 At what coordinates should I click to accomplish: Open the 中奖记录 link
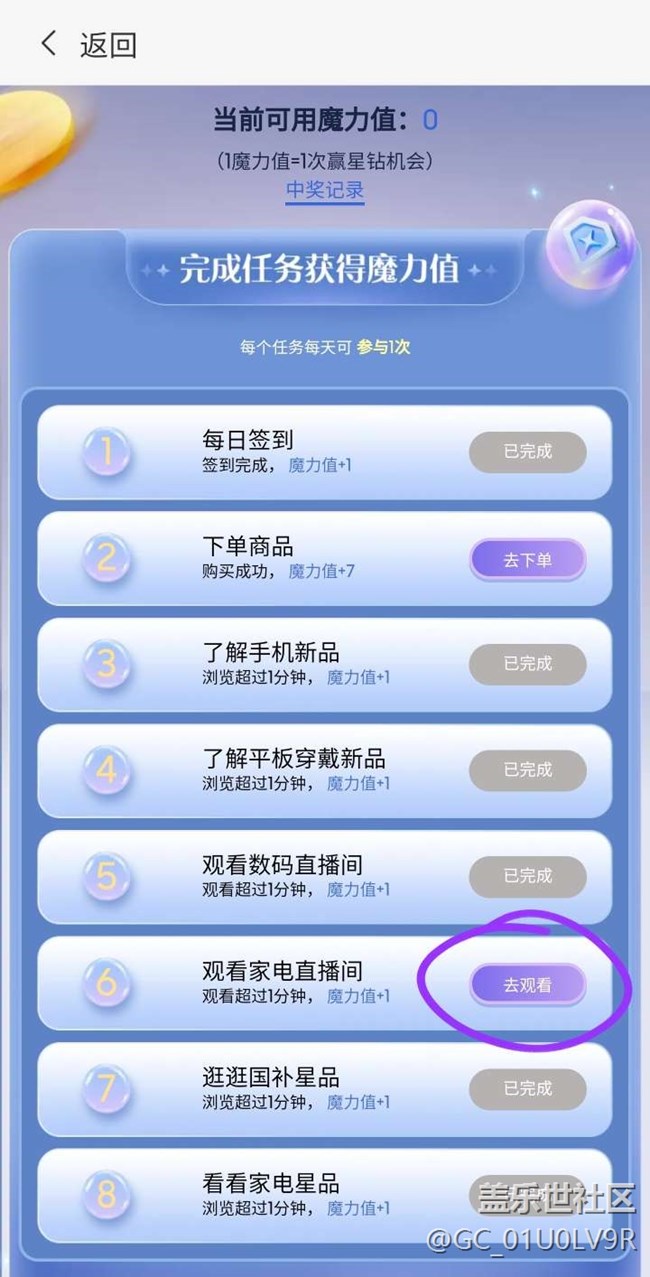coord(325,190)
